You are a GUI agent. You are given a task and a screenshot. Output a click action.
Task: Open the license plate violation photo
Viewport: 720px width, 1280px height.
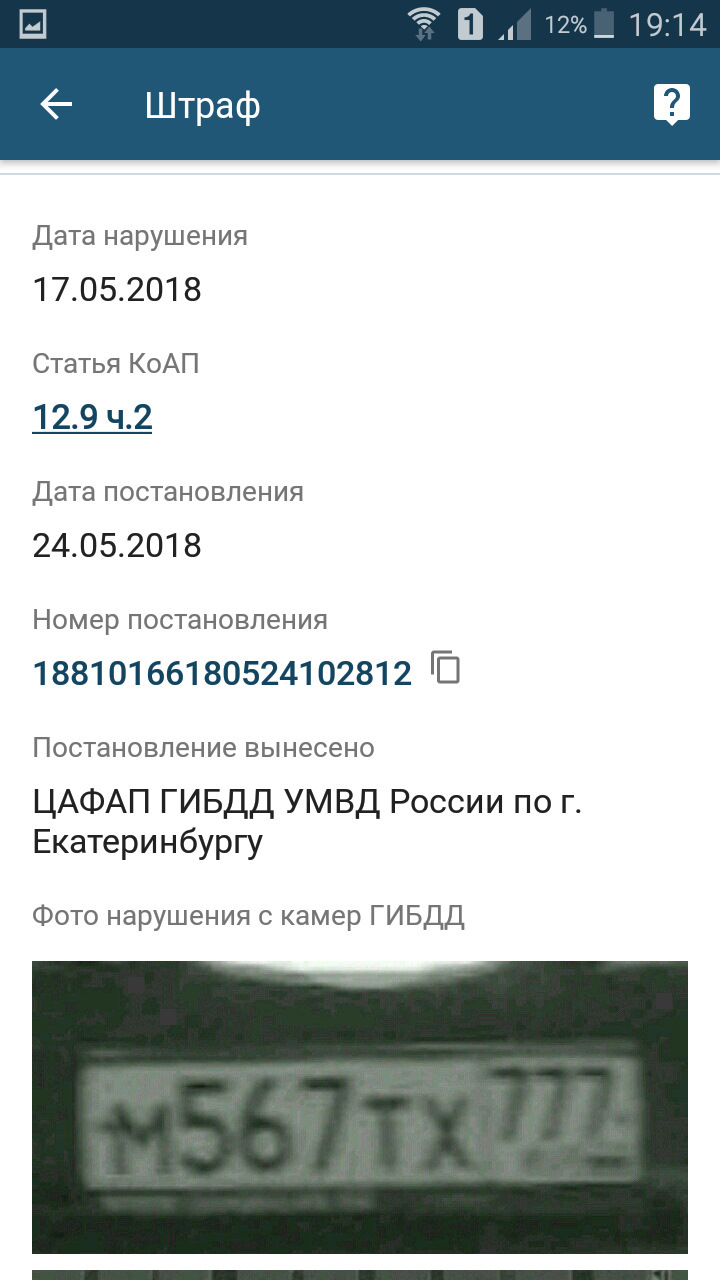360,1106
